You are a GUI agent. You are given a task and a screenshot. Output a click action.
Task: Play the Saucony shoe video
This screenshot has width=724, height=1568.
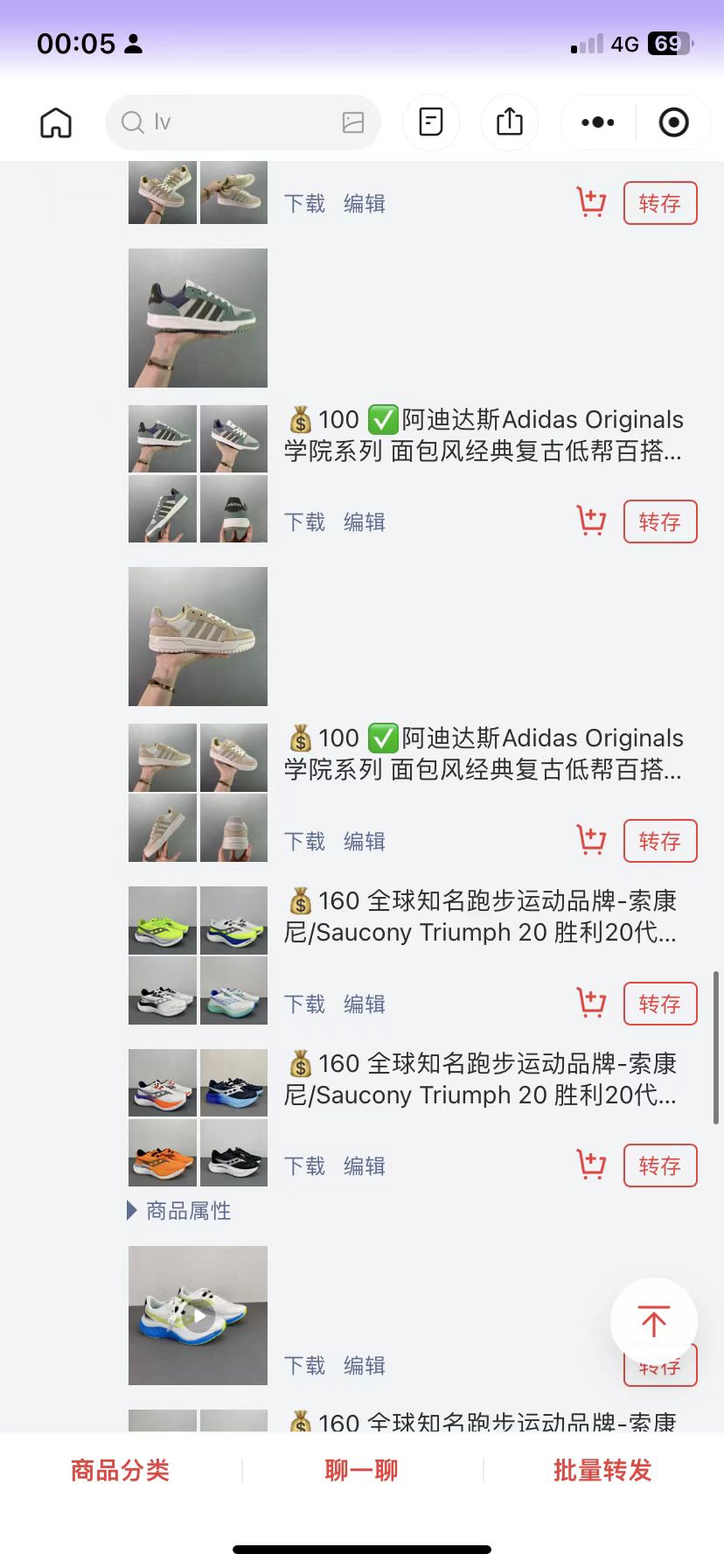point(198,1315)
